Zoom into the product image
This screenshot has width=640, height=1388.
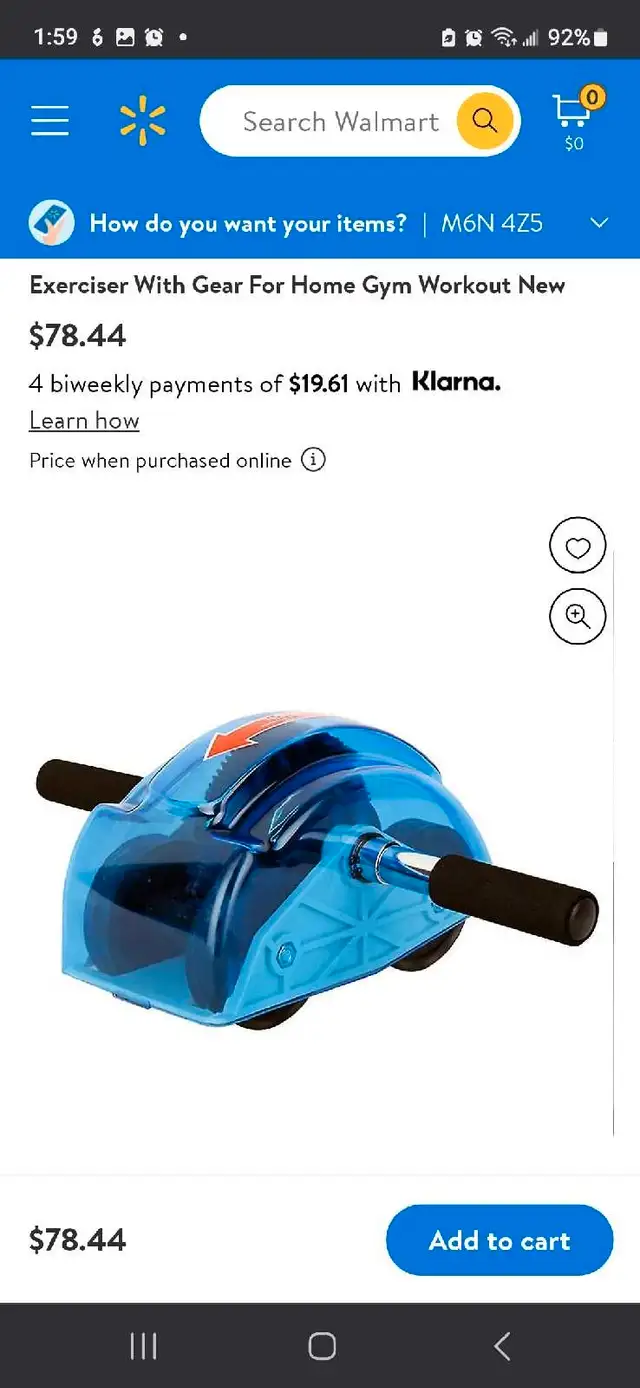[x=578, y=616]
